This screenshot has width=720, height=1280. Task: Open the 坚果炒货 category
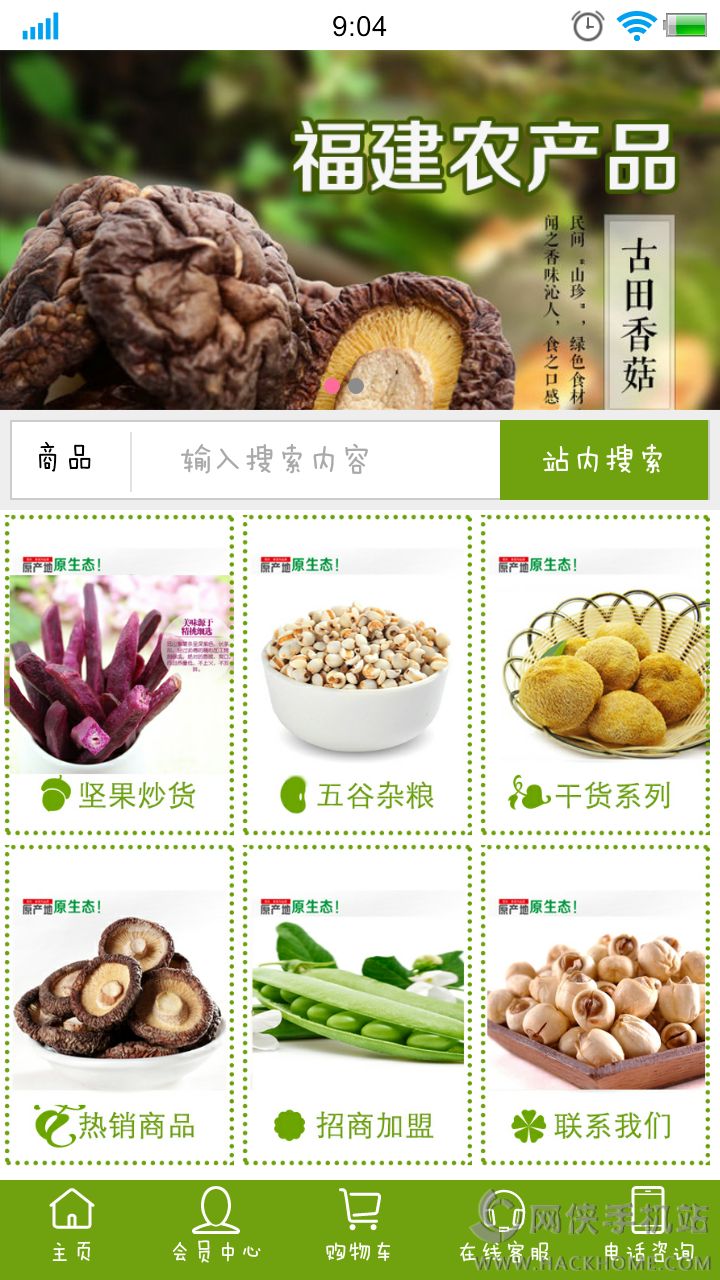tap(119, 676)
